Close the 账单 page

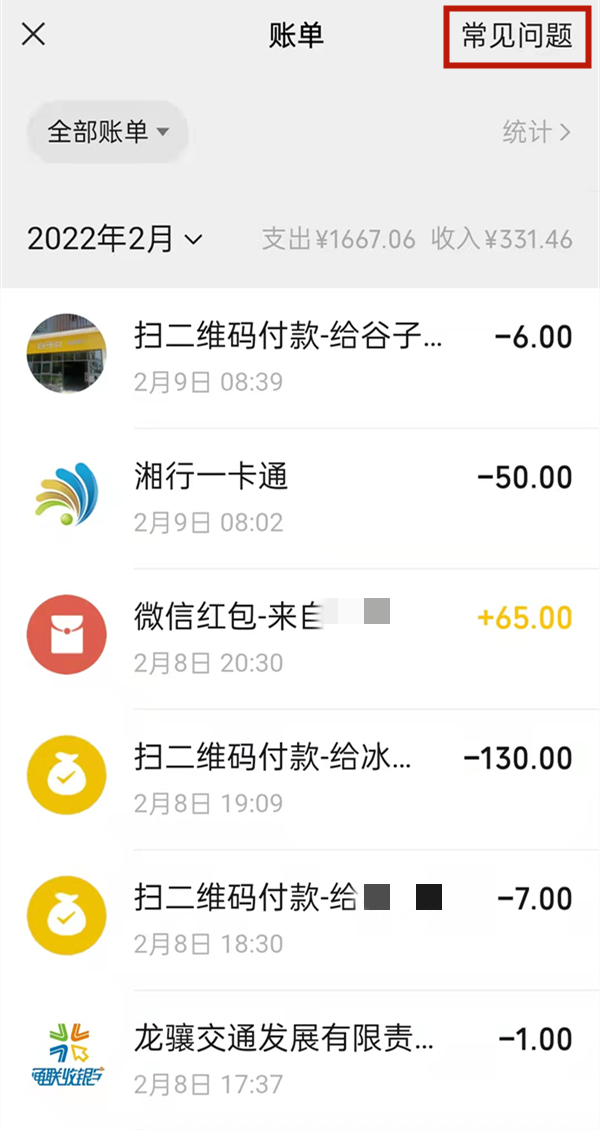click(x=33, y=35)
